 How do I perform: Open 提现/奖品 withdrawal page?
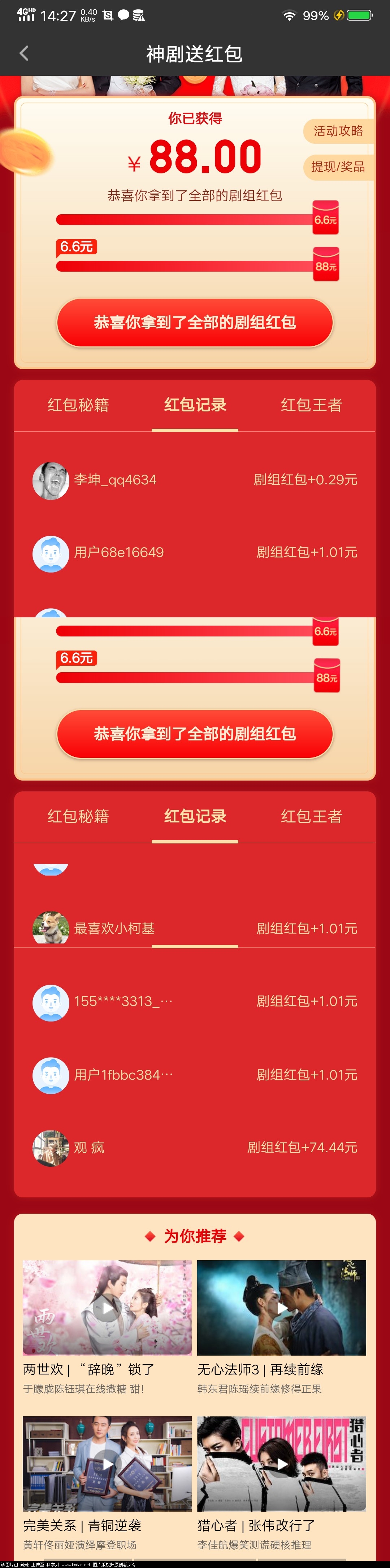[x=338, y=167]
